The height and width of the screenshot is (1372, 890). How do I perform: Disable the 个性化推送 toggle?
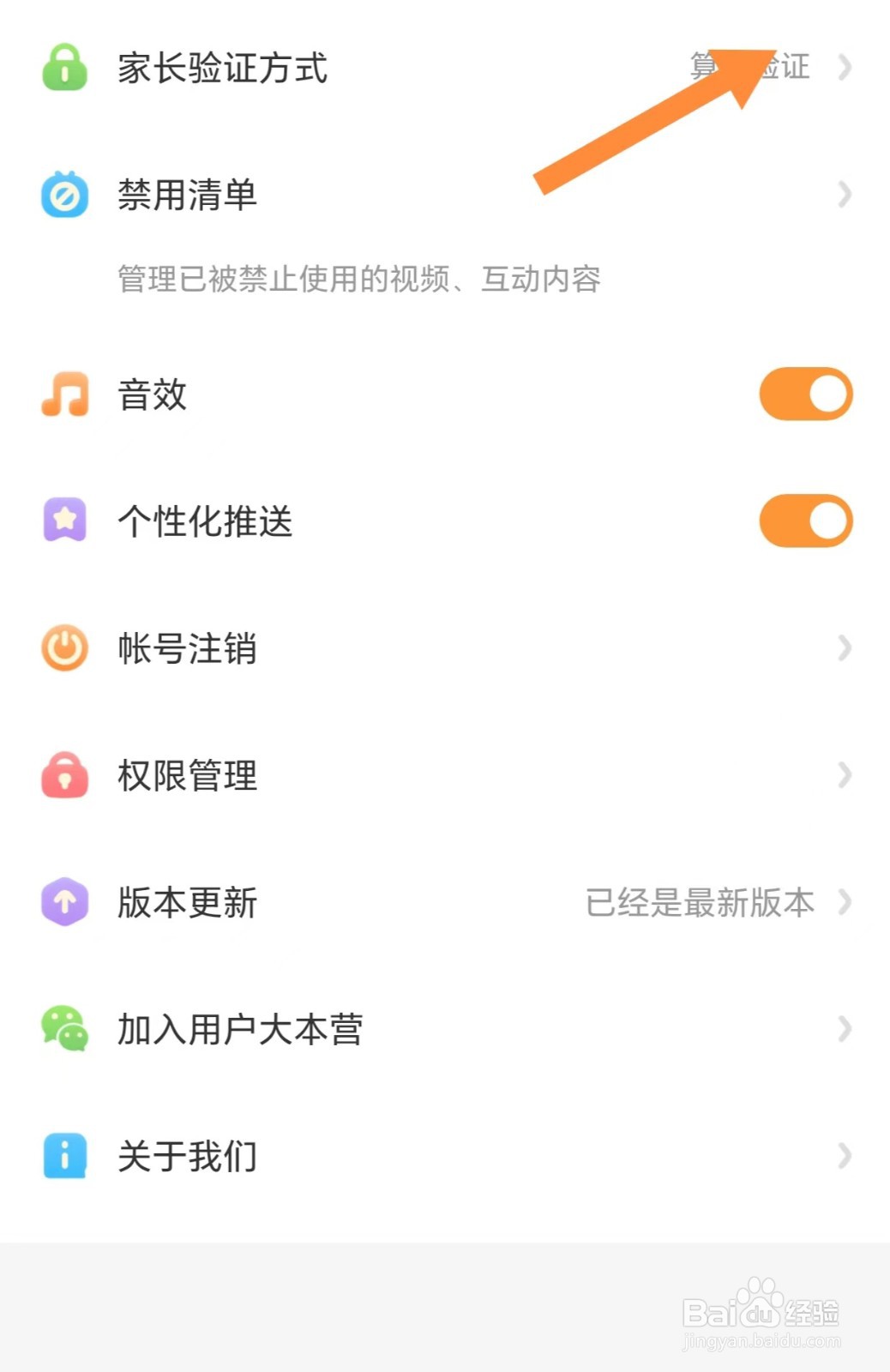coord(805,521)
